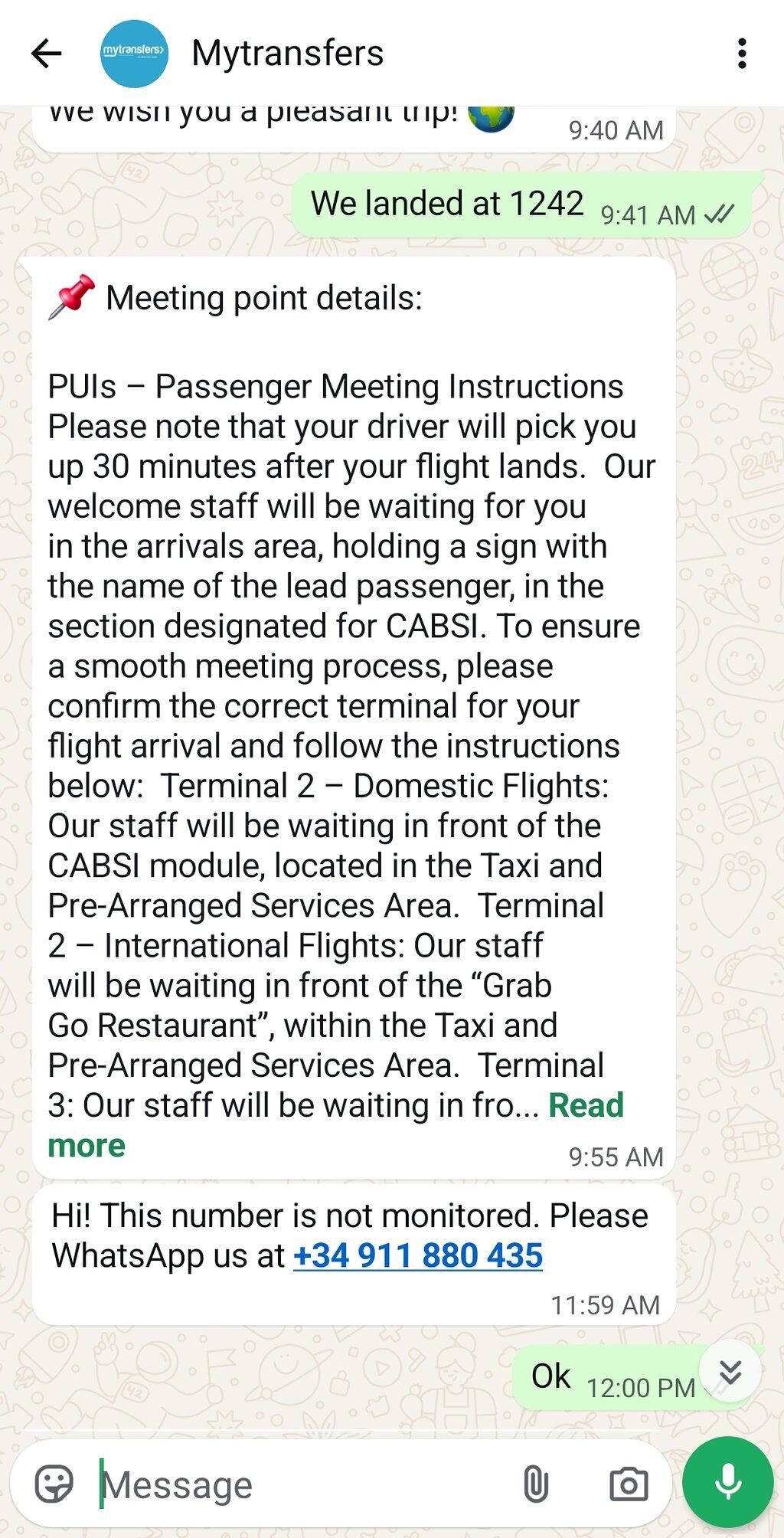Open the three-dot overflow menu
This screenshot has height=1538, width=784.
pyautogui.click(x=741, y=54)
